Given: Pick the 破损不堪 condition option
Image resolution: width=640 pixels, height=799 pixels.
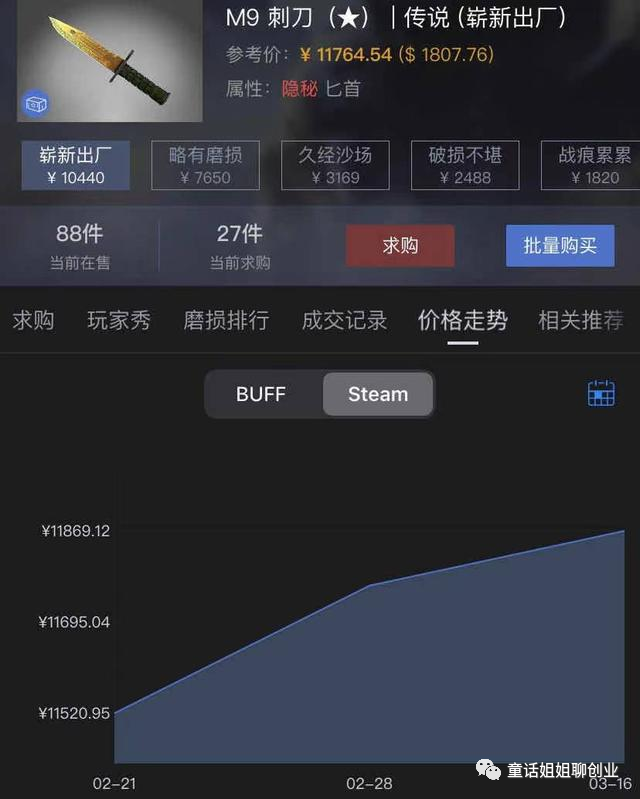Looking at the screenshot, I should (x=465, y=166).
